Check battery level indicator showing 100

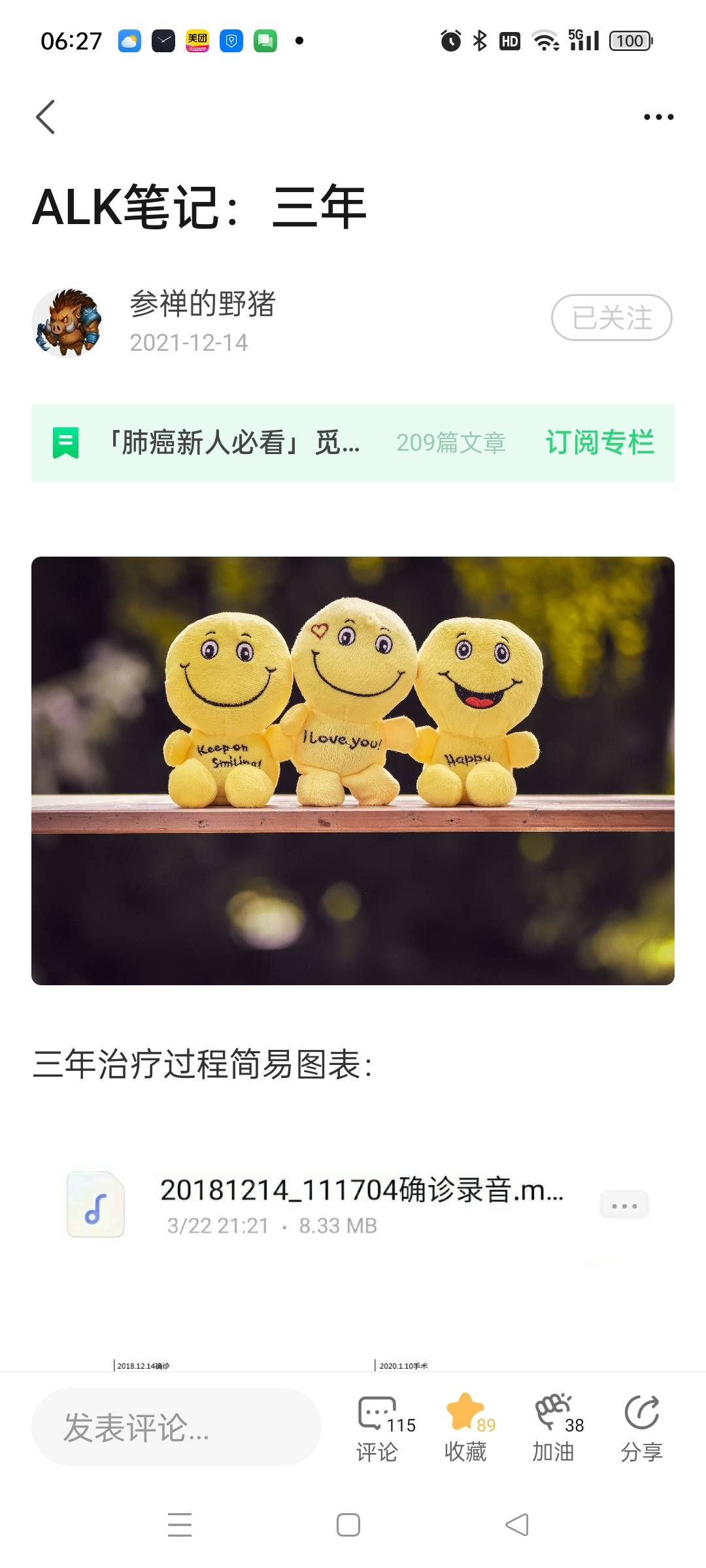pos(629,41)
